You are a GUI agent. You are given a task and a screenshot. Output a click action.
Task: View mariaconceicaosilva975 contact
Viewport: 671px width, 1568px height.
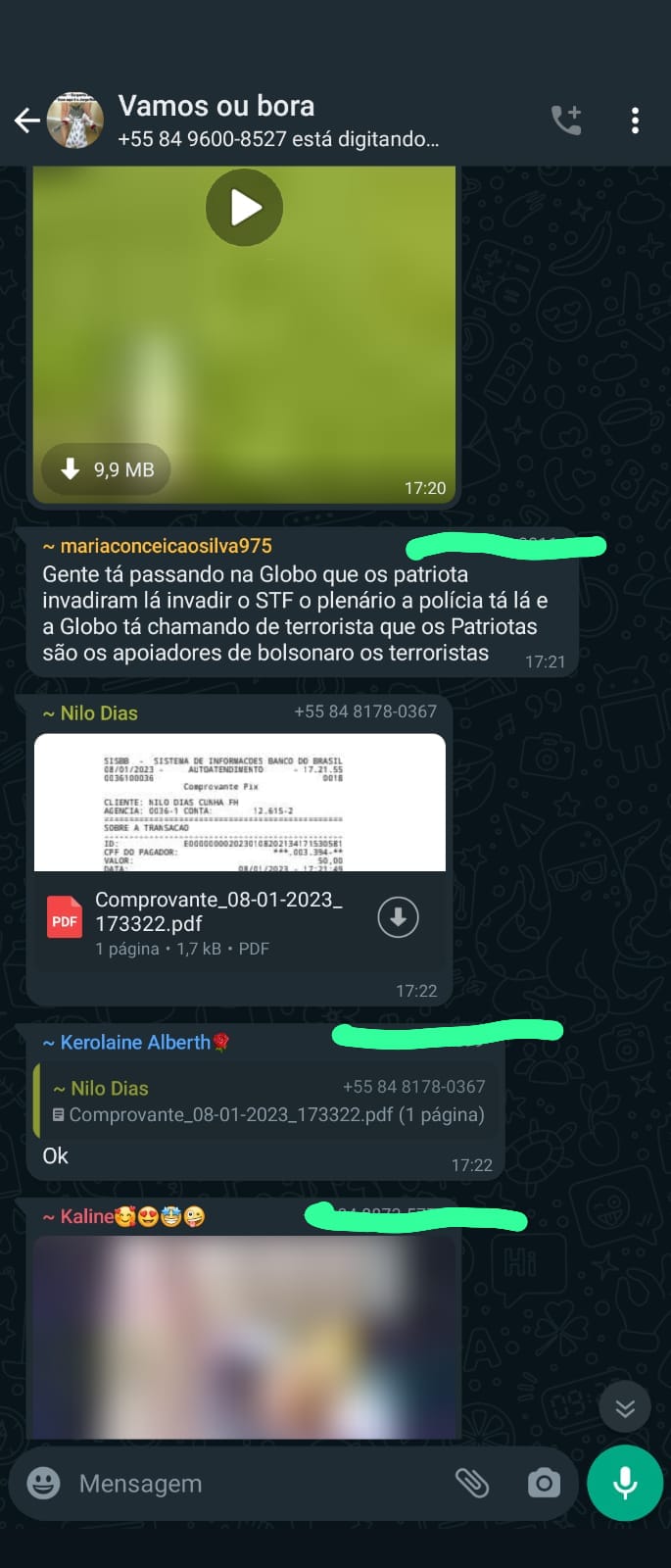coord(165,546)
